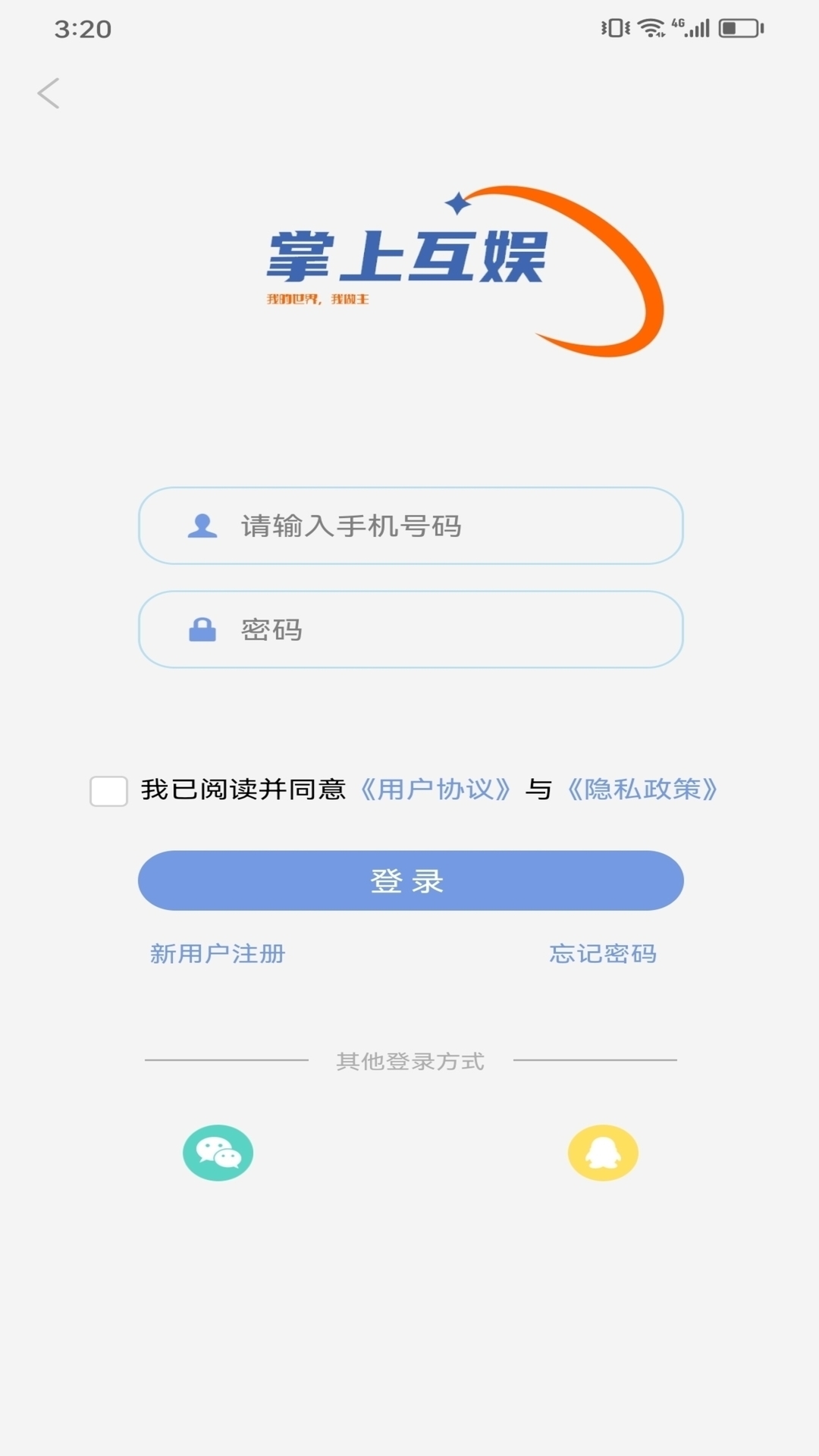Select the QQ login icon
This screenshot has height=1456, width=819.
tap(601, 1151)
